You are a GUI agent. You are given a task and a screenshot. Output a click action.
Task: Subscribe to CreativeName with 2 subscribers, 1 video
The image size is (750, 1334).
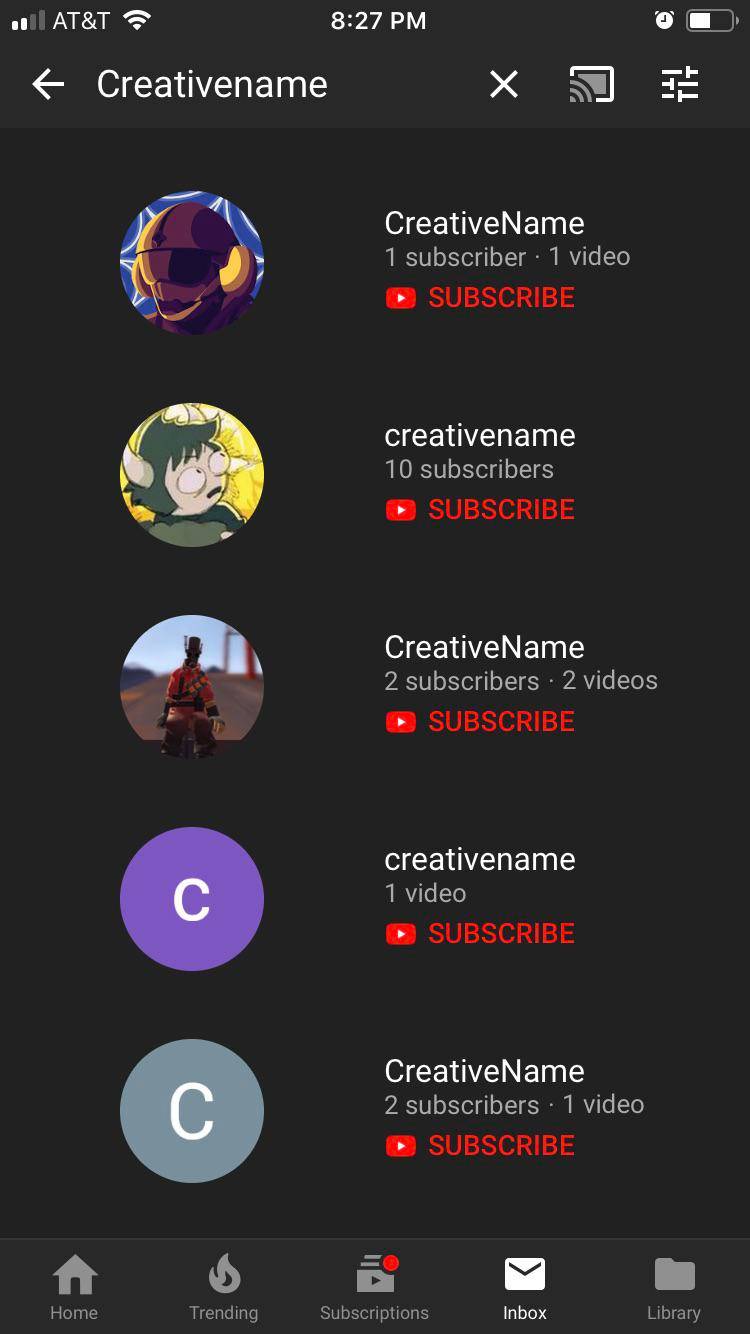481,1146
